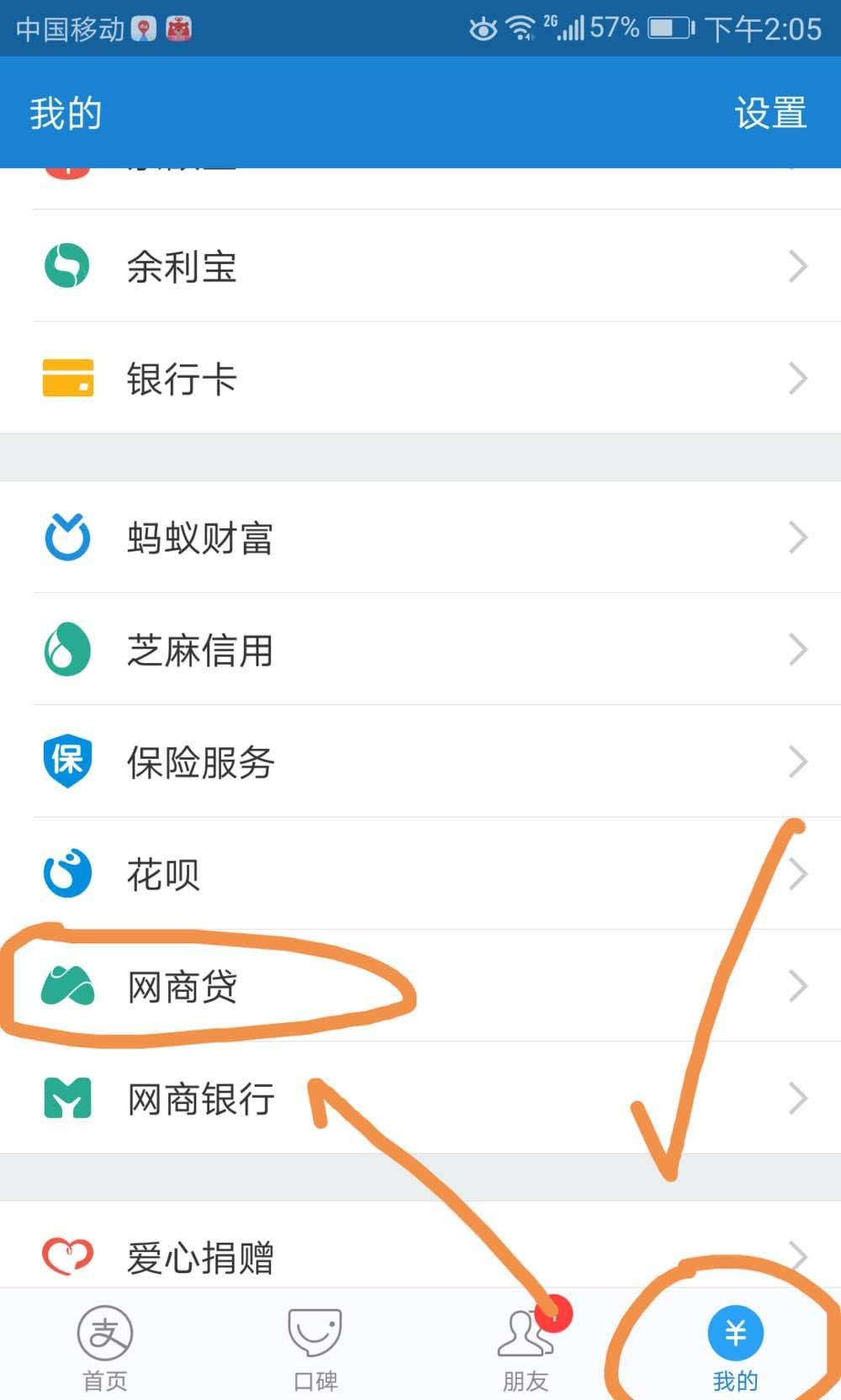Expand the 花呗 row chevron
841x1400 pixels.
pos(799,874)
